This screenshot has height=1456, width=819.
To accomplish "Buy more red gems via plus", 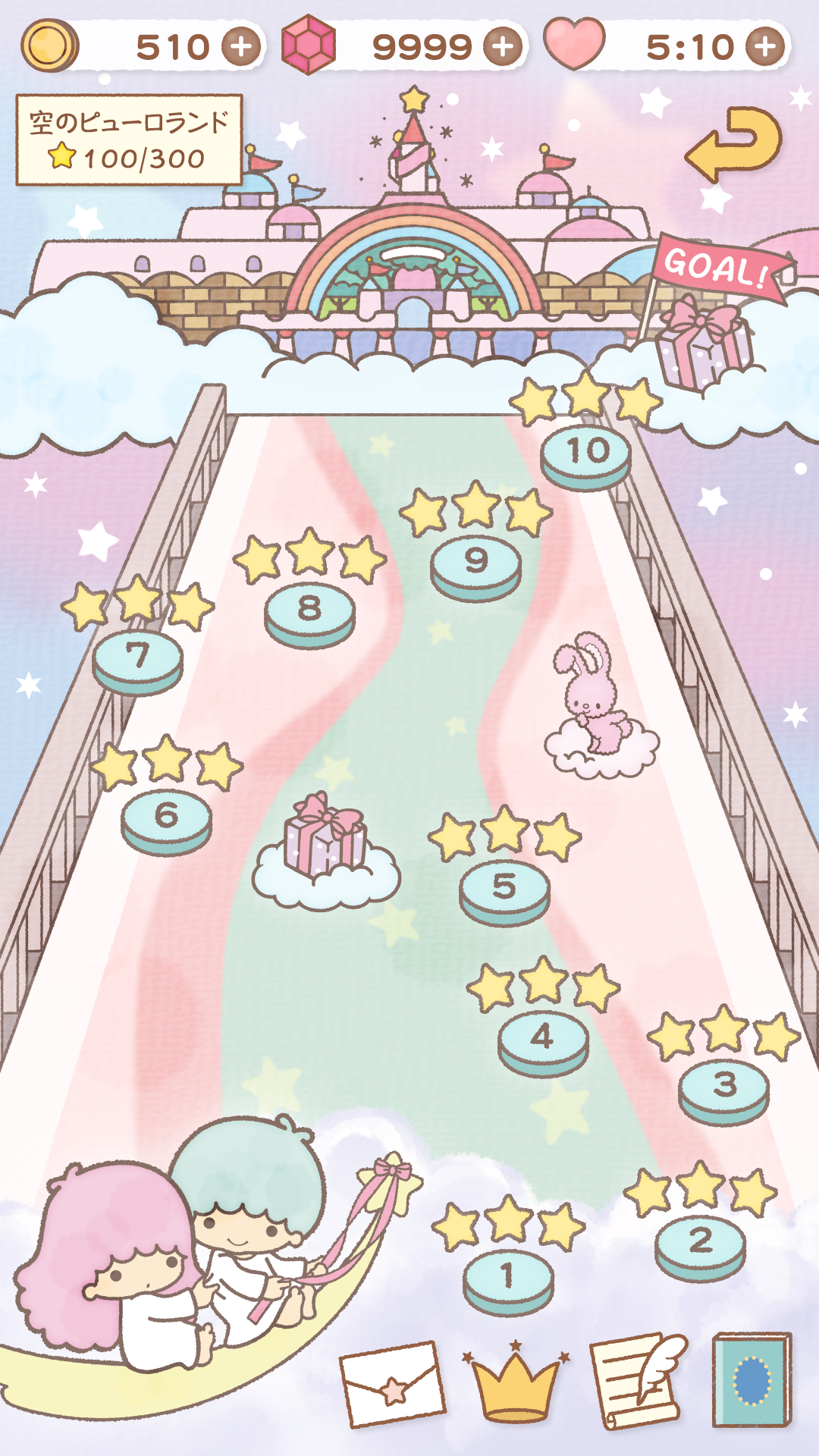I will (x=504, y=47).
